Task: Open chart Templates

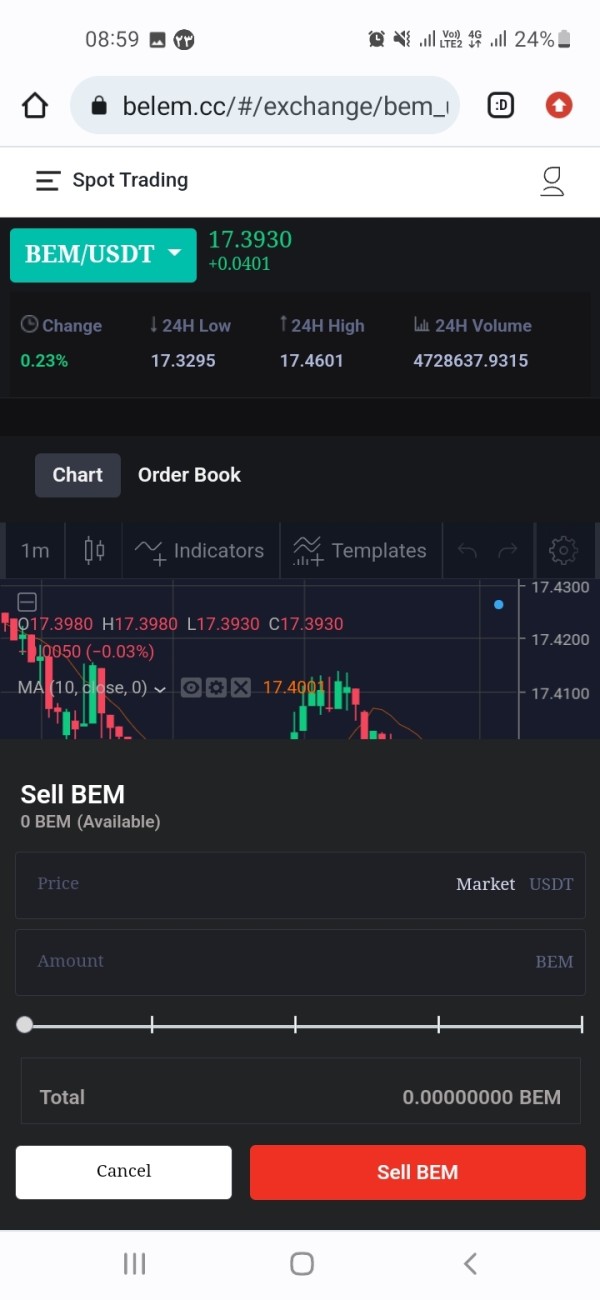Action: (x=360, y=551)
